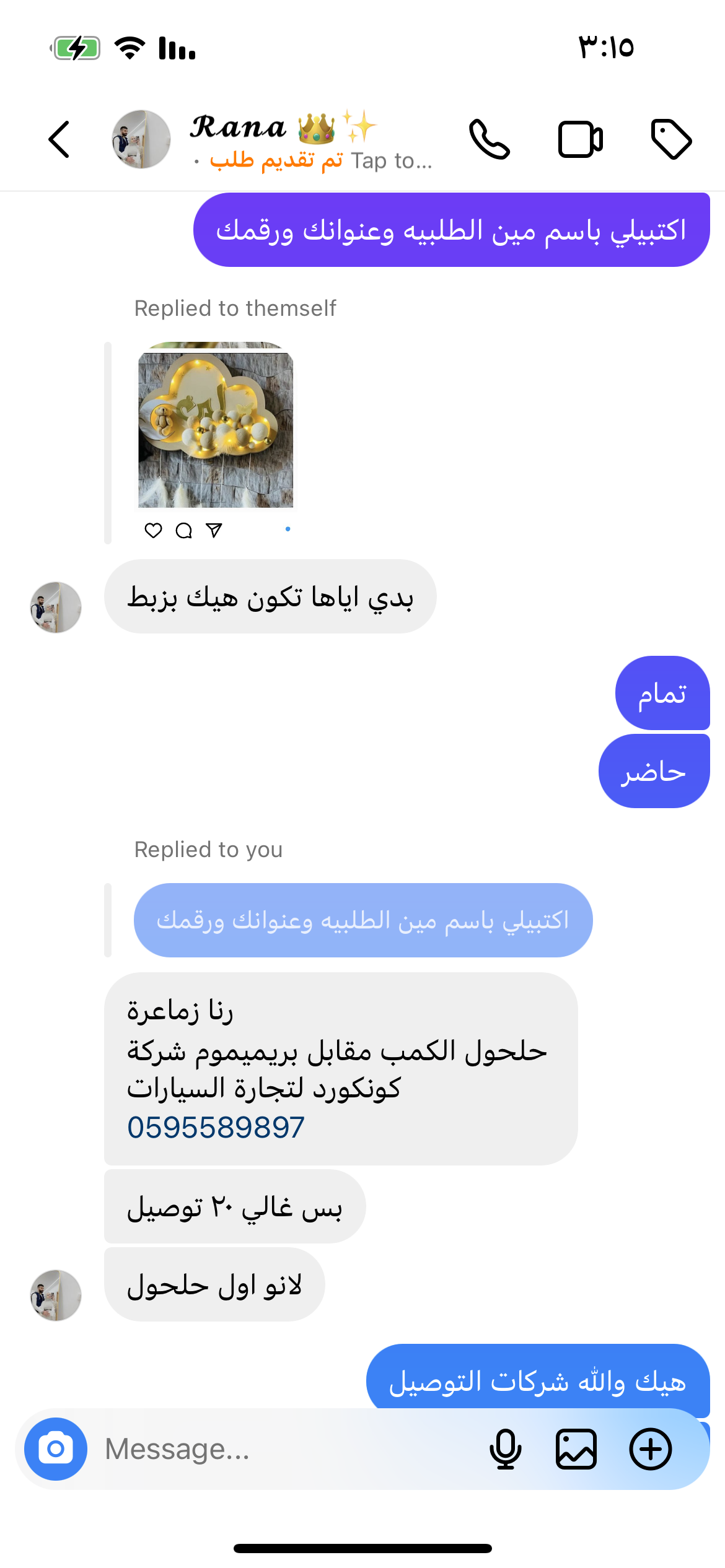725x1568 pixels.
Task: Open the shared cloud decoration post
Action: 216,429
